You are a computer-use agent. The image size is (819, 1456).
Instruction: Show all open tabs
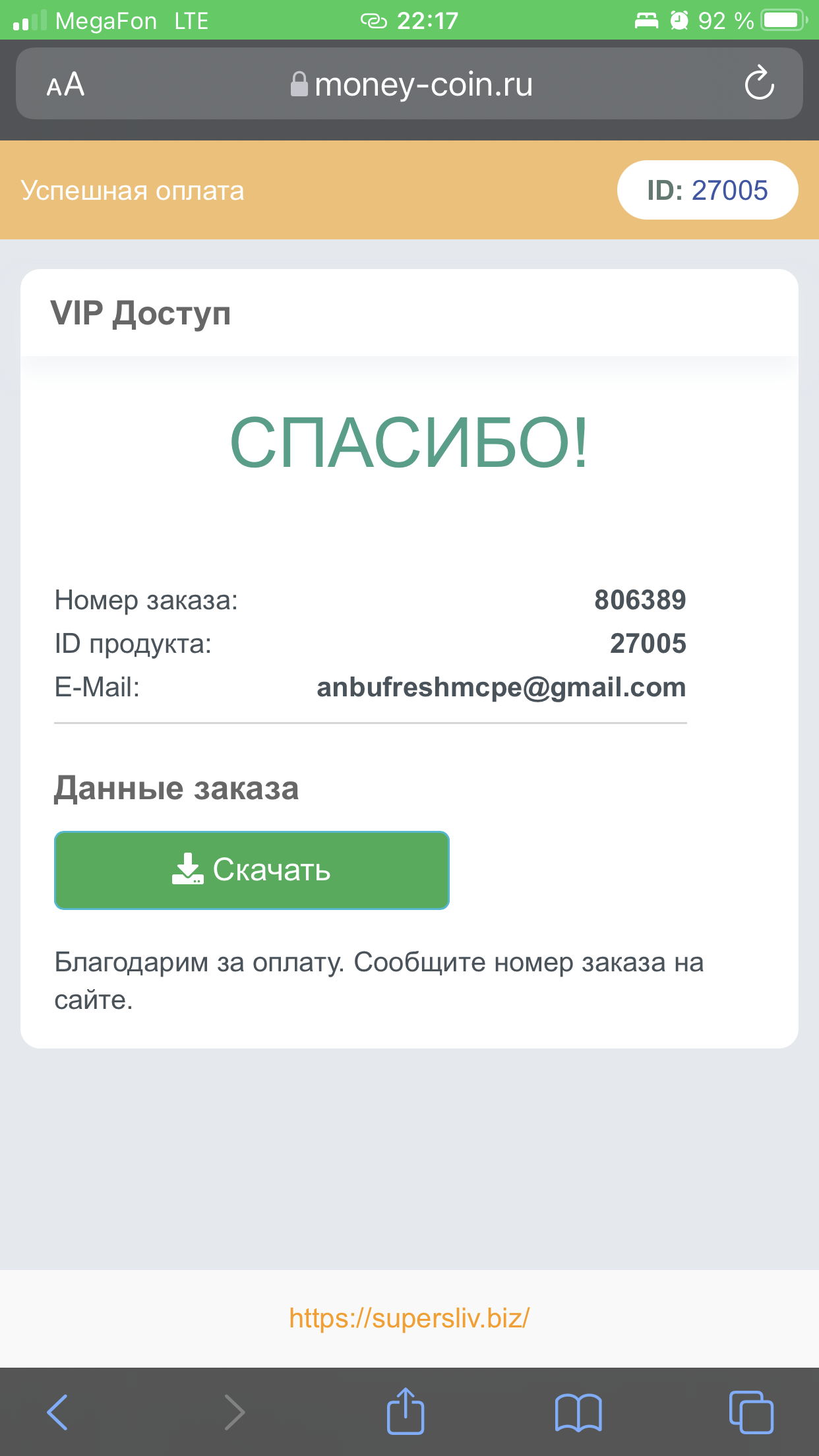751,1412
